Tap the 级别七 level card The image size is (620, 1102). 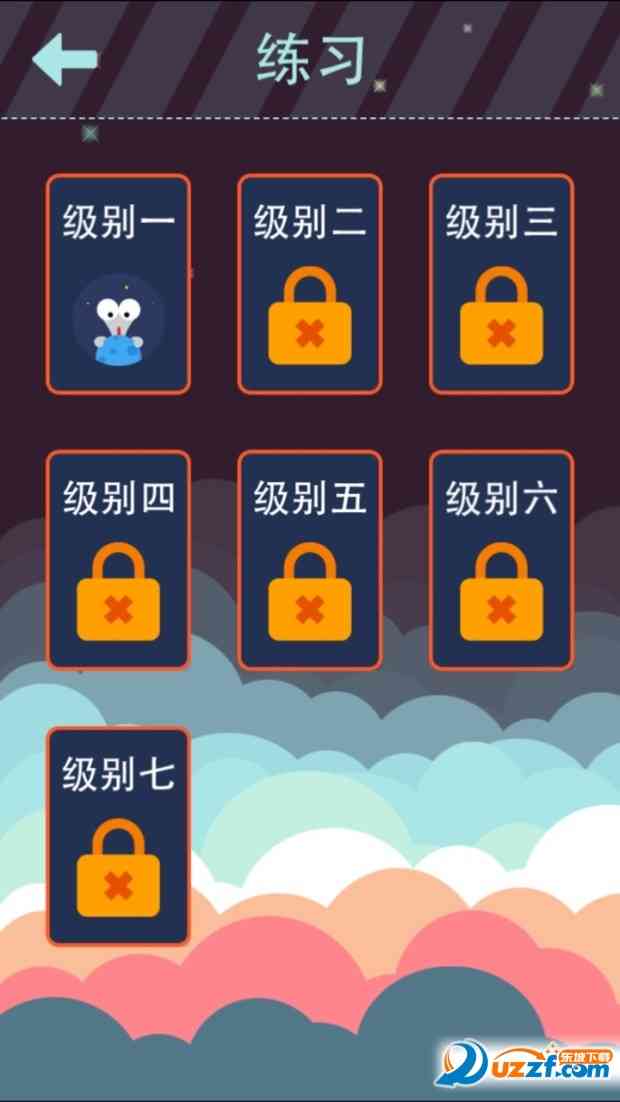[118, 836]
